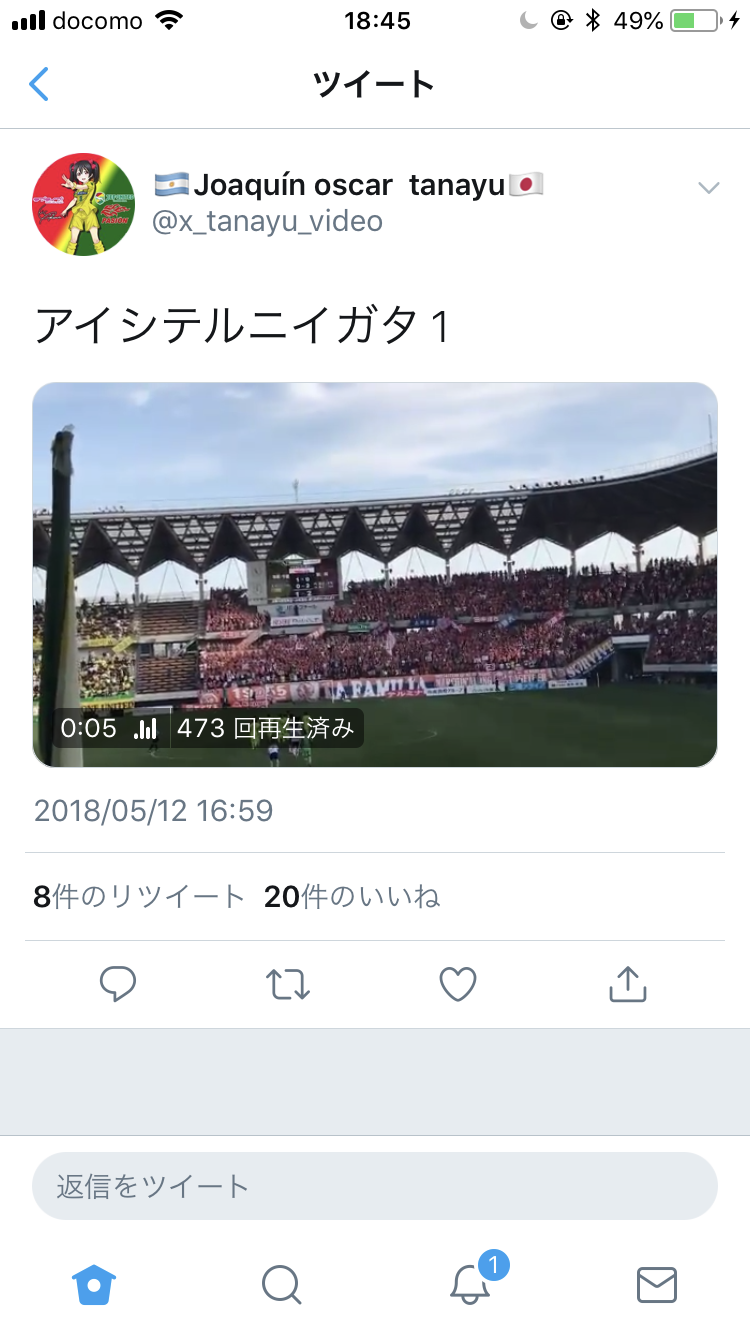This screenshot has height=1334, width=750.
Task: Share the tweet via the upload icon
Action: [x=628, y=984]
